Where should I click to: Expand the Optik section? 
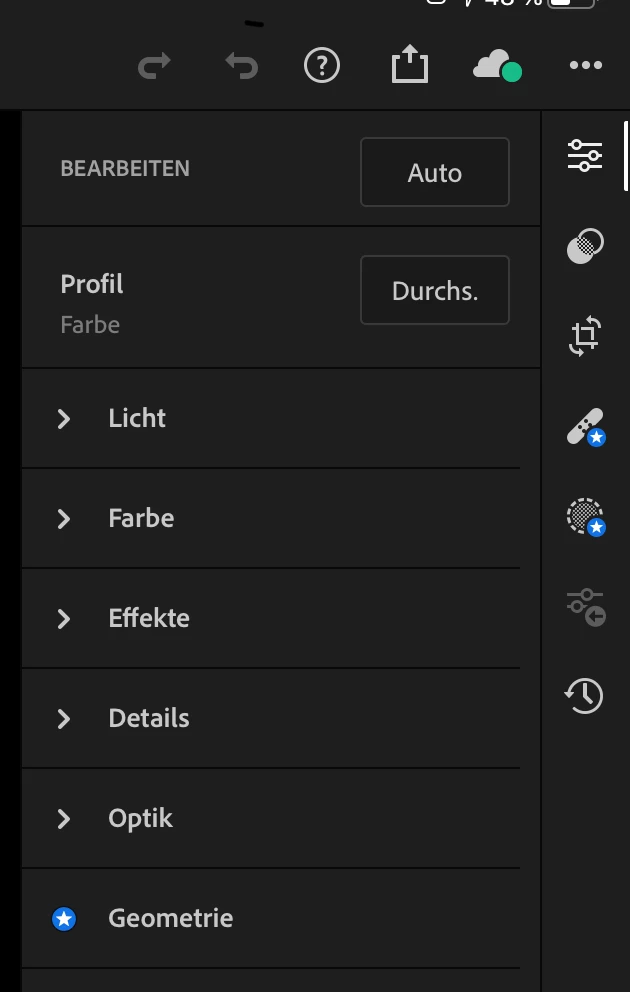tap(141, 818)
